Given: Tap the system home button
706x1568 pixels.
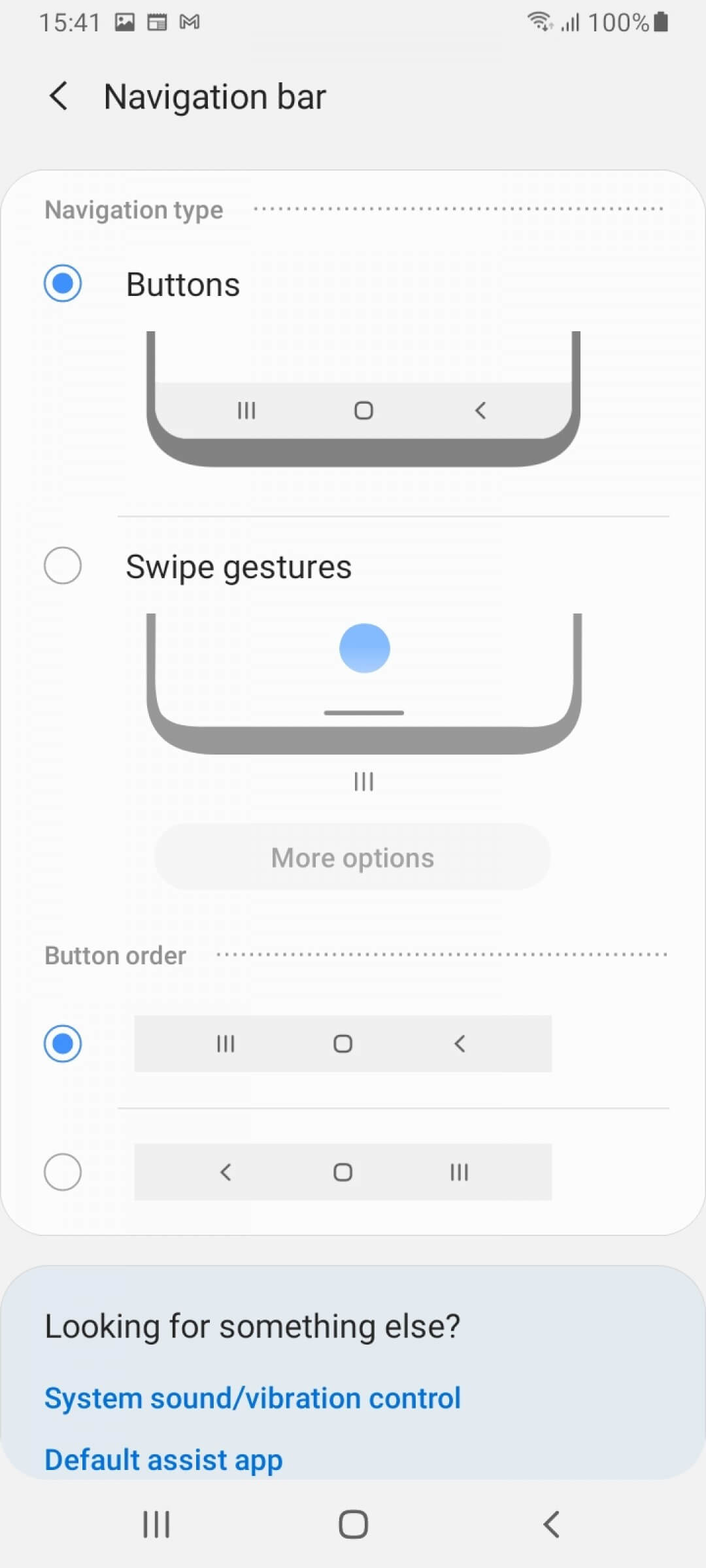Looking at the screenshot, I should pyautogui.click(x=353, y=1525).
